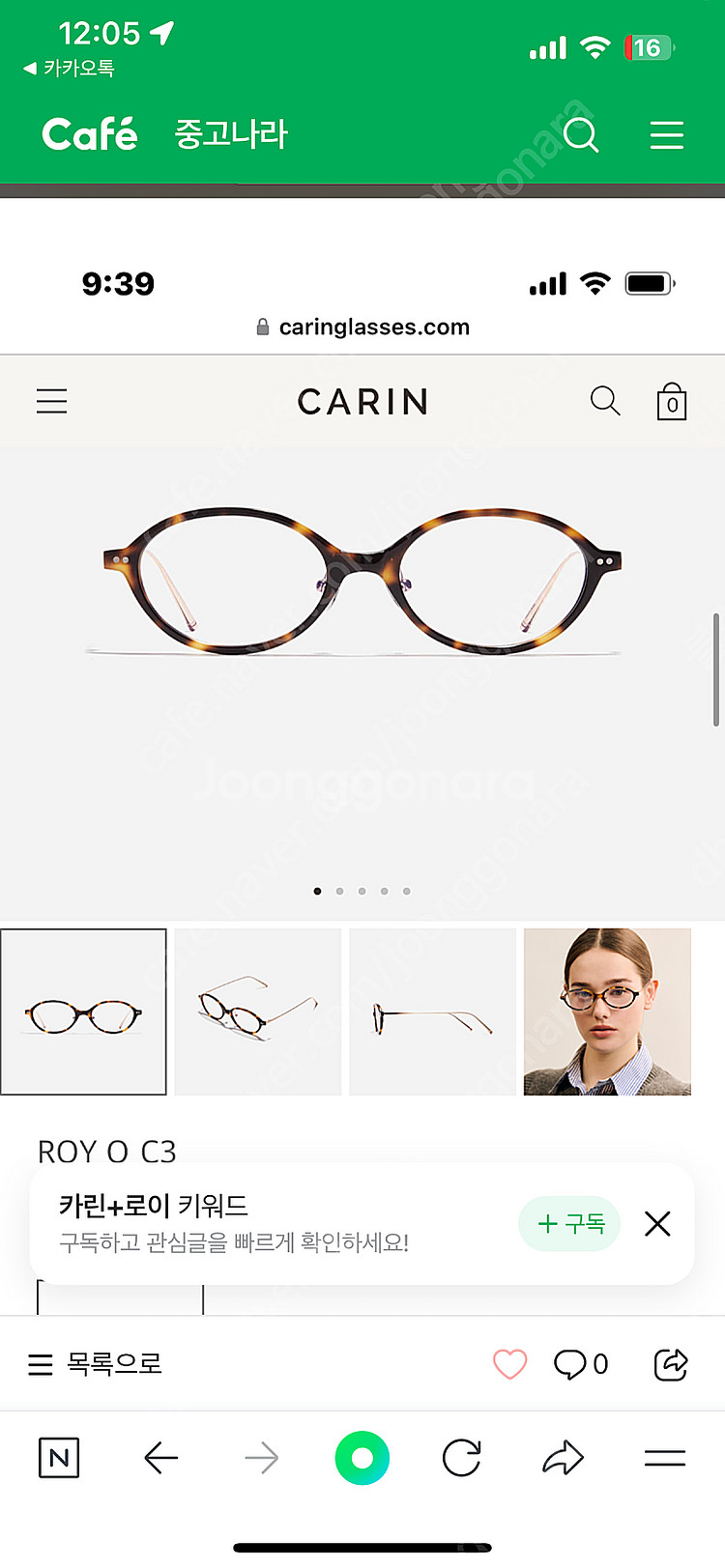This screenshot has width=725, height=1568.
Task: Open the 중고나라 cafe title
Action: tap(231, 134)
